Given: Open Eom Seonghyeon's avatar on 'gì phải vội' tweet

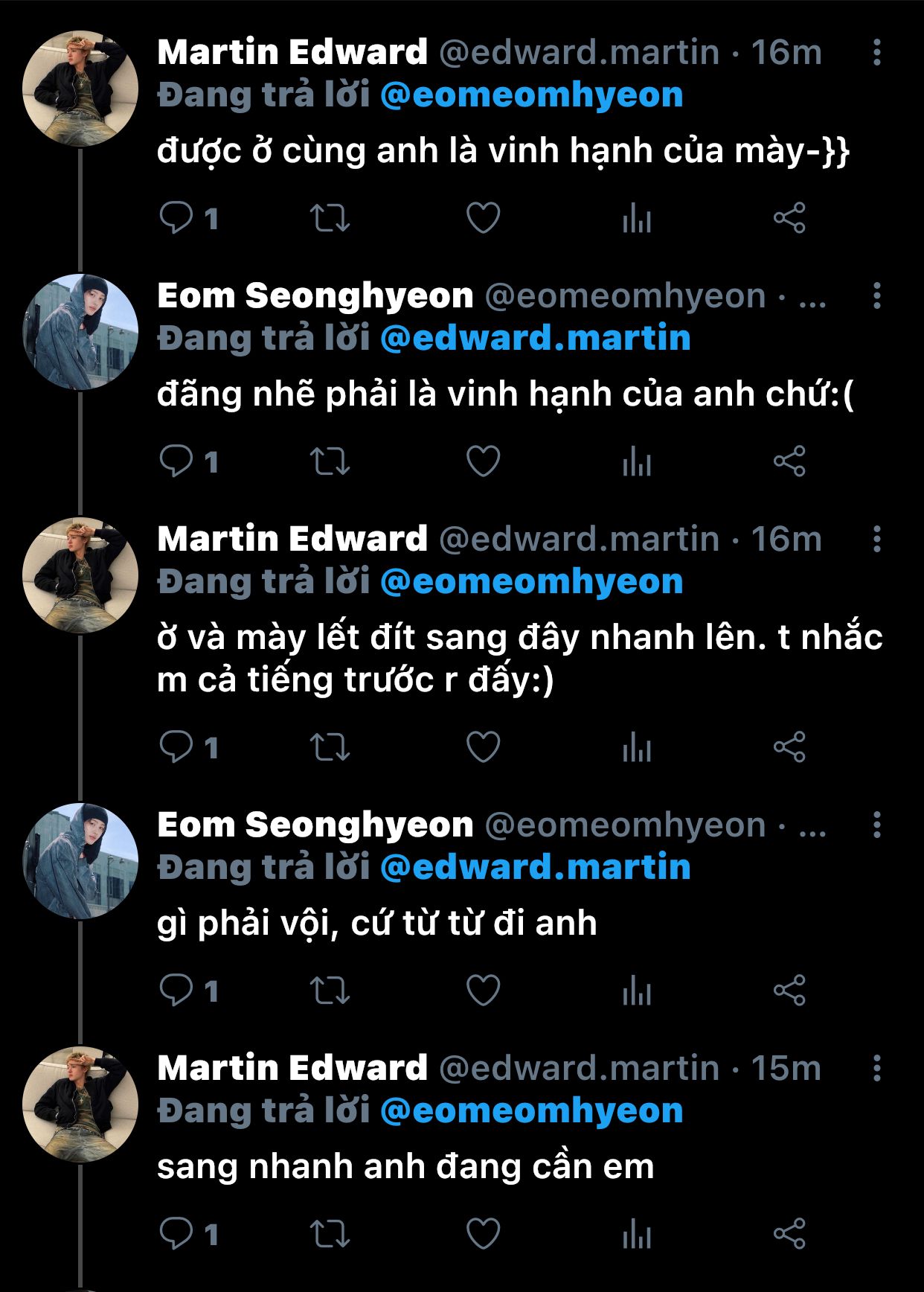Looking at the screenshot, I should coord(80,861).
